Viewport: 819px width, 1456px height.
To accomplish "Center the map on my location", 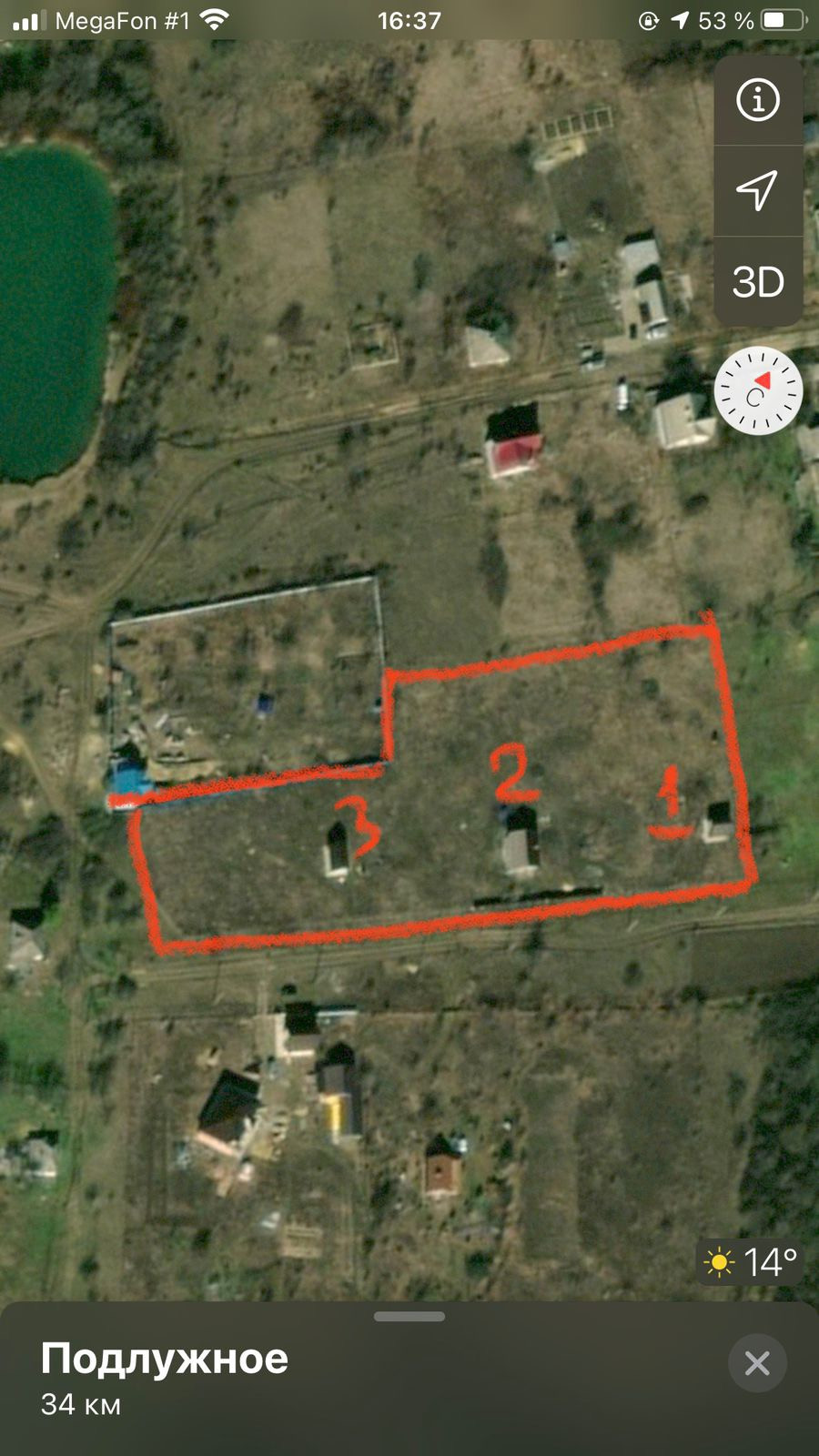I will [758, 190].
